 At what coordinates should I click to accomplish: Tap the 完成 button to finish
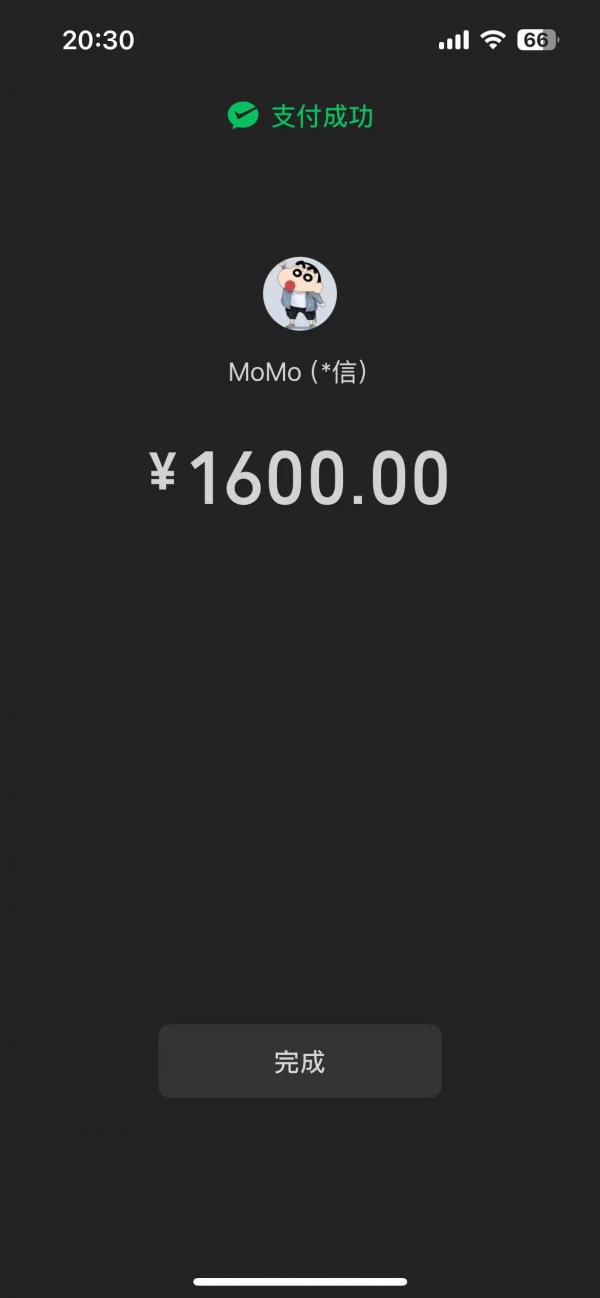[300, 1061]
